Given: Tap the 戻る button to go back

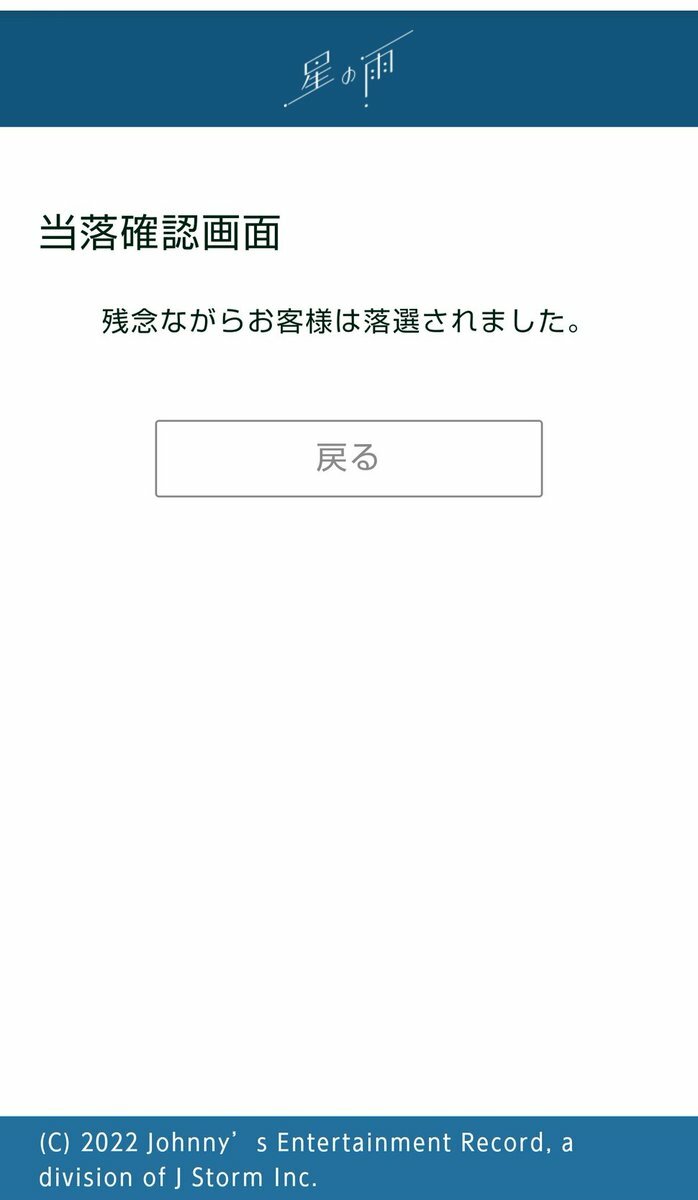Looking at the screenshot, I should click(348, 458).
